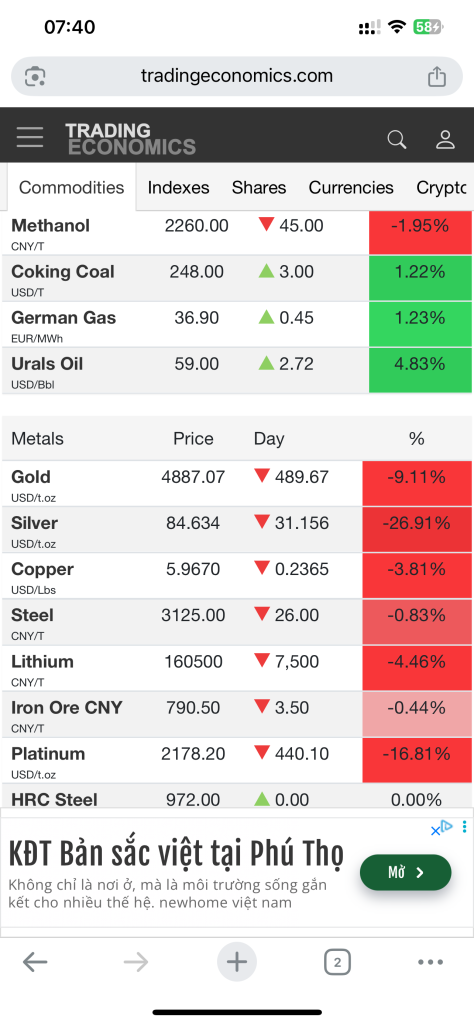Switch to the Shares tab

tap(259, 187)
